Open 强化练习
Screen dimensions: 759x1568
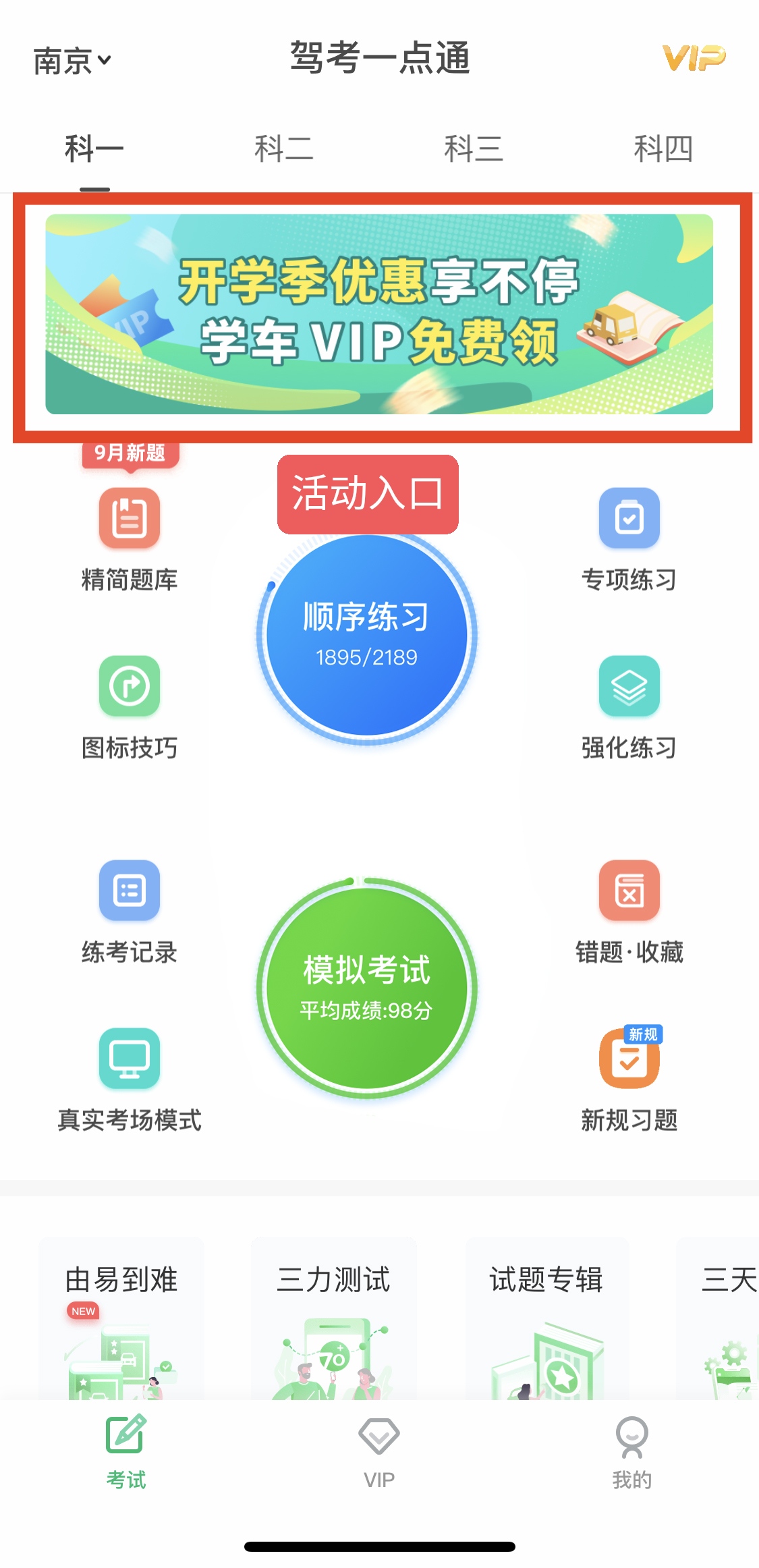[x=629, y=706]
